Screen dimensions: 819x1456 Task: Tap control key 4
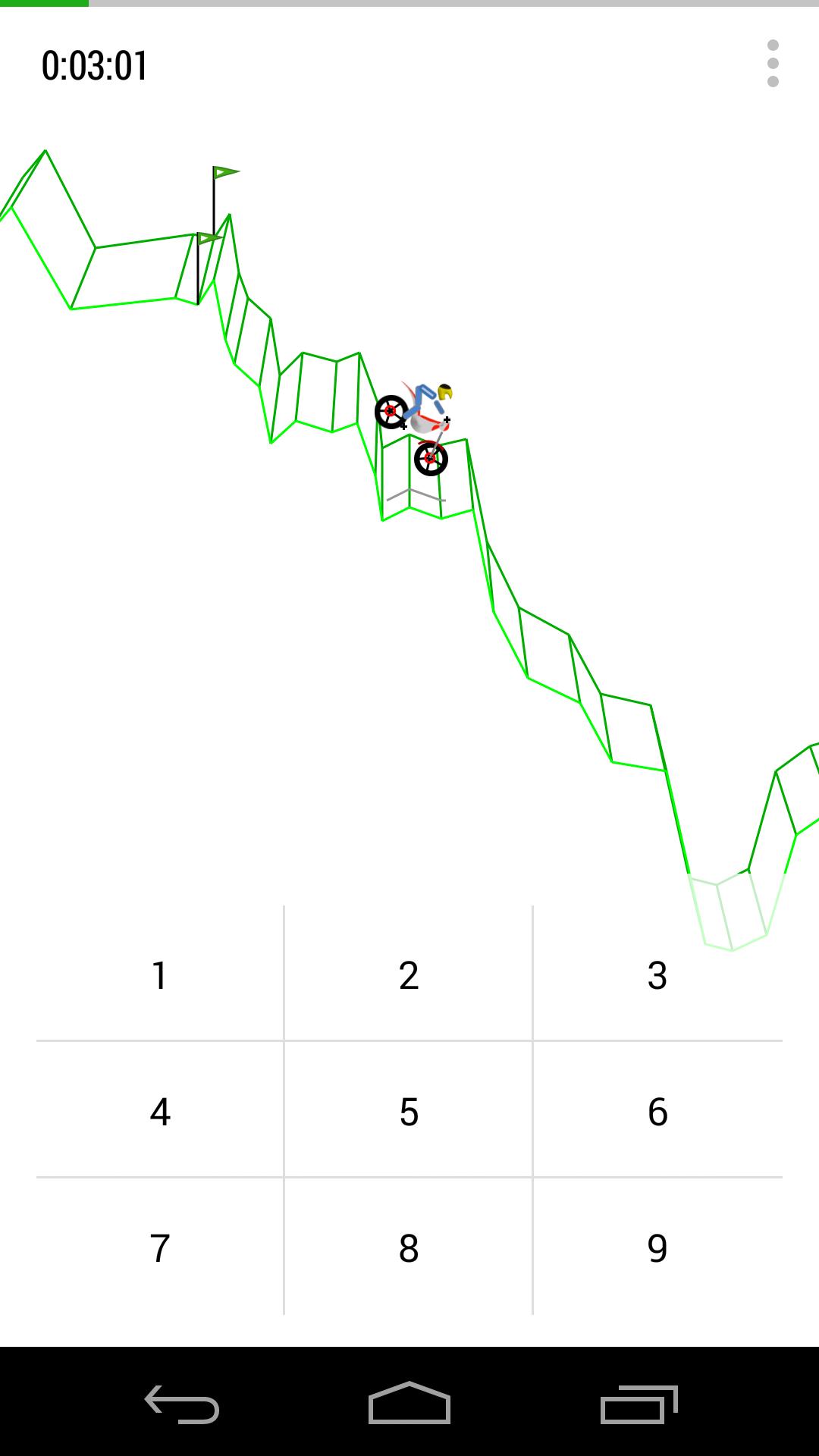[159, 1112]
